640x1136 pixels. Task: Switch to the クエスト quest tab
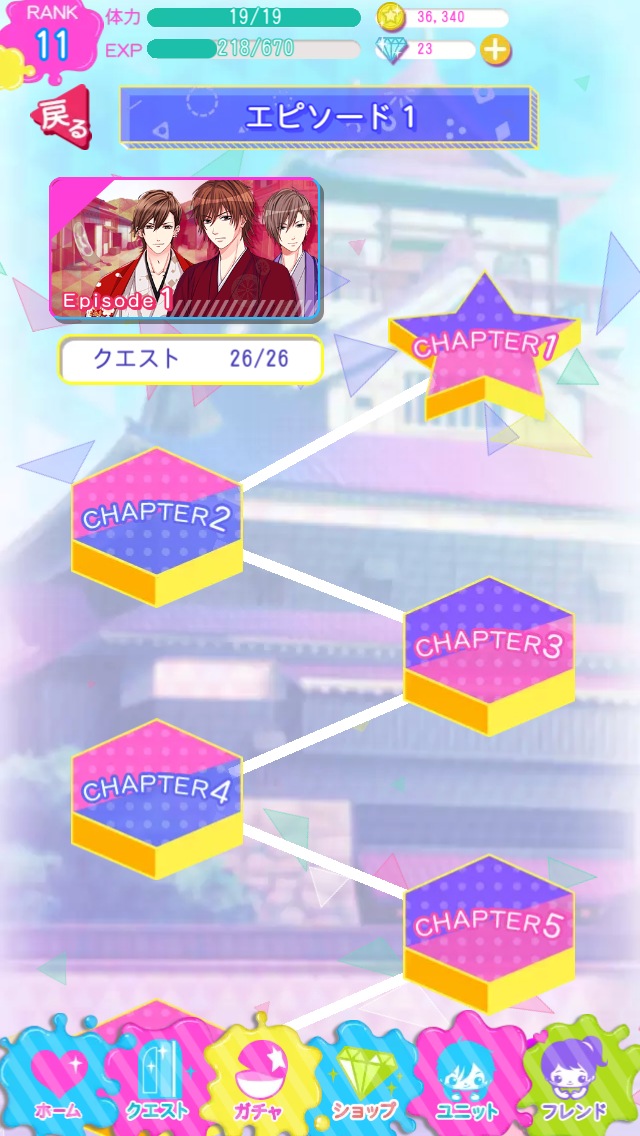(x=158, y=1085)
